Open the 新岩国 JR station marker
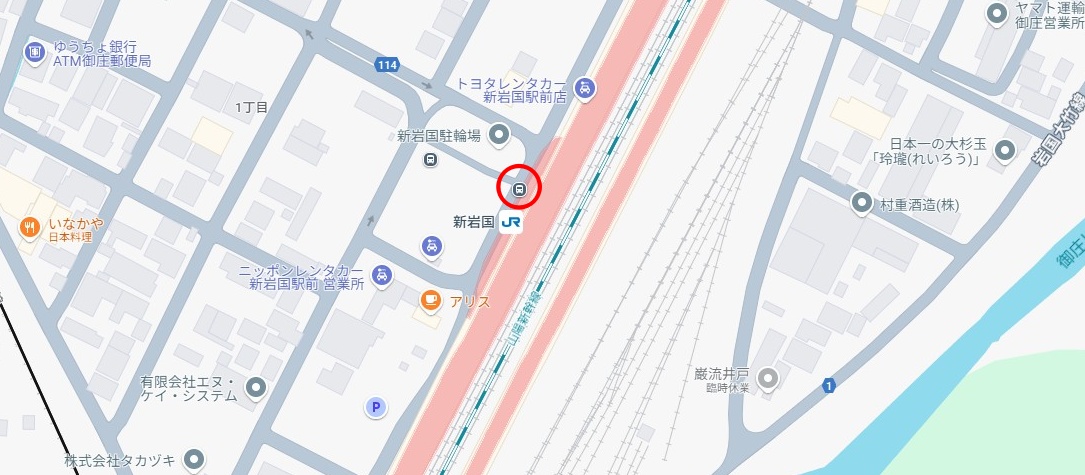This screenshot has height=475, width=1085. coord(511,223)
